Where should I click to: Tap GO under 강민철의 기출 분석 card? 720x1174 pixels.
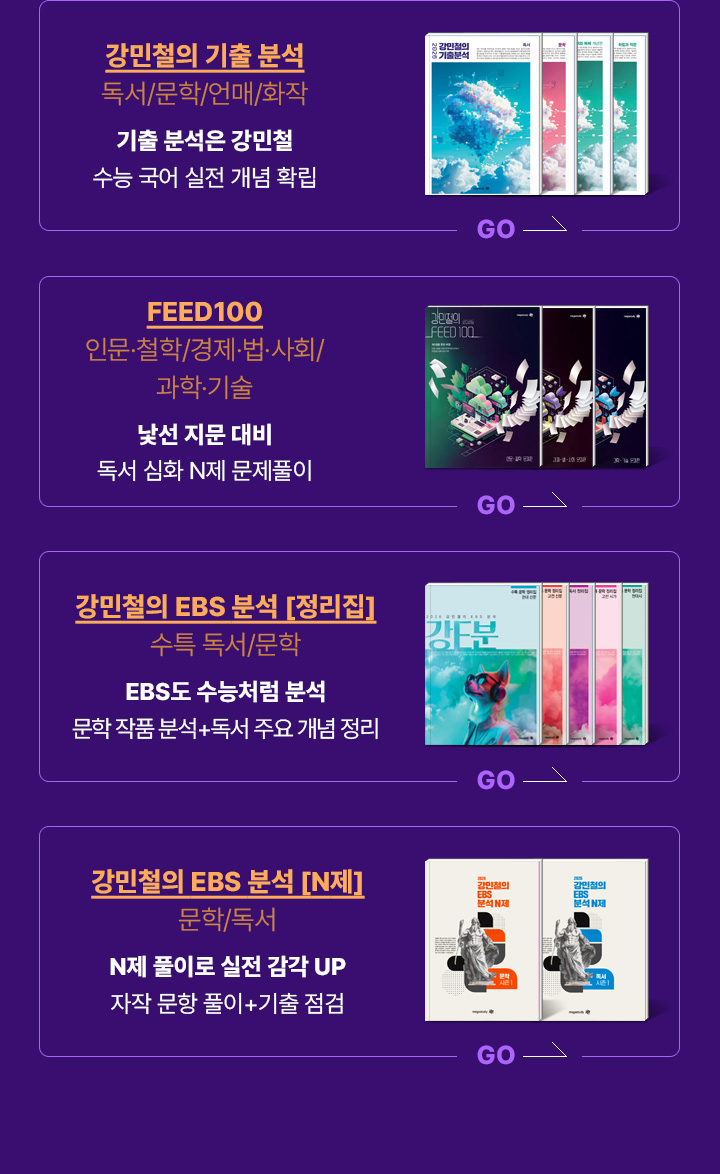(x=520, y=229)
